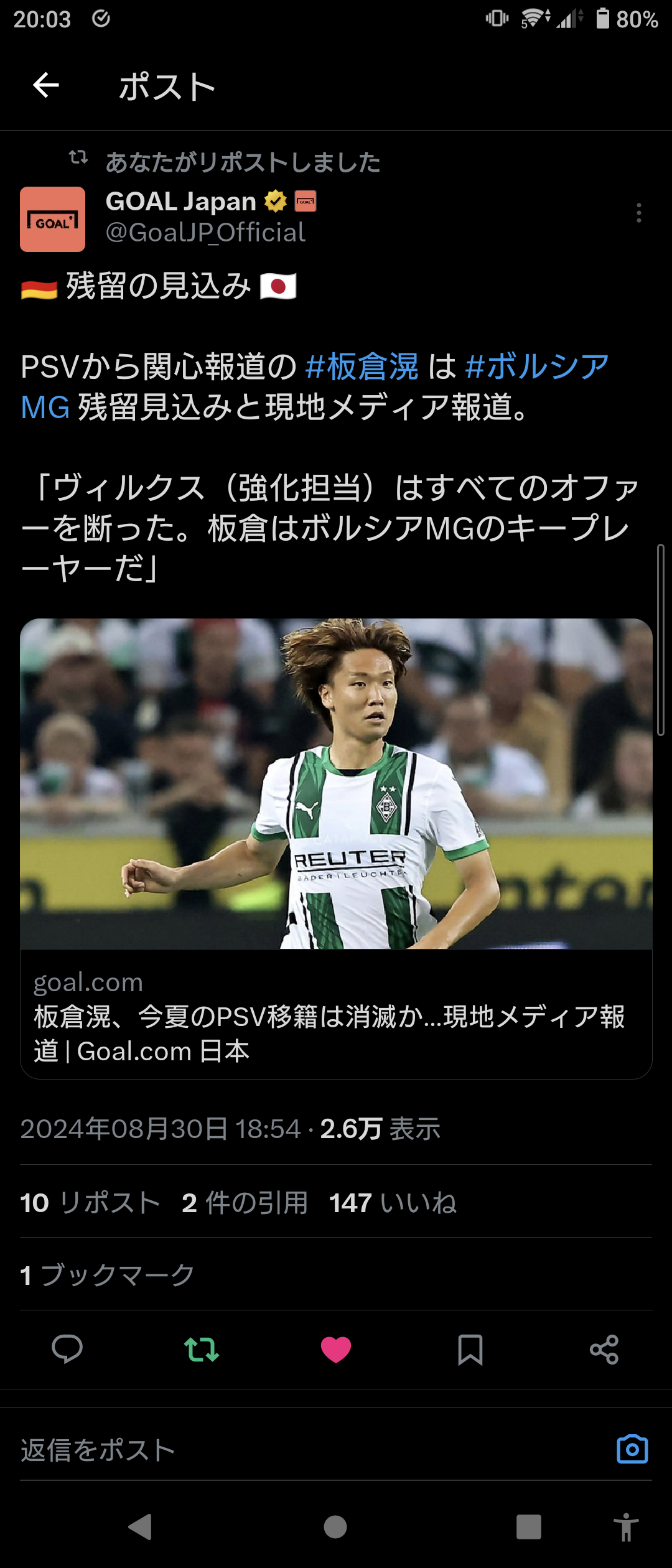The image size is (672, 1568).
Task: Open GOAL Japan's profile avatar
Action: tap(52, 219)
